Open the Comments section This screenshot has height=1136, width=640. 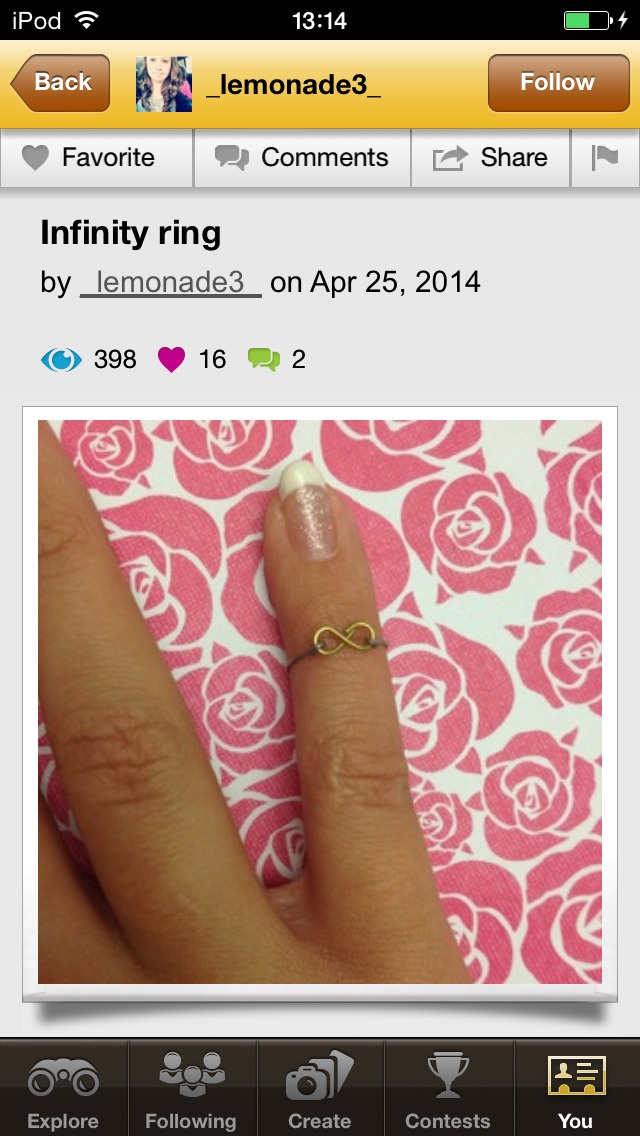click(302, 158)
